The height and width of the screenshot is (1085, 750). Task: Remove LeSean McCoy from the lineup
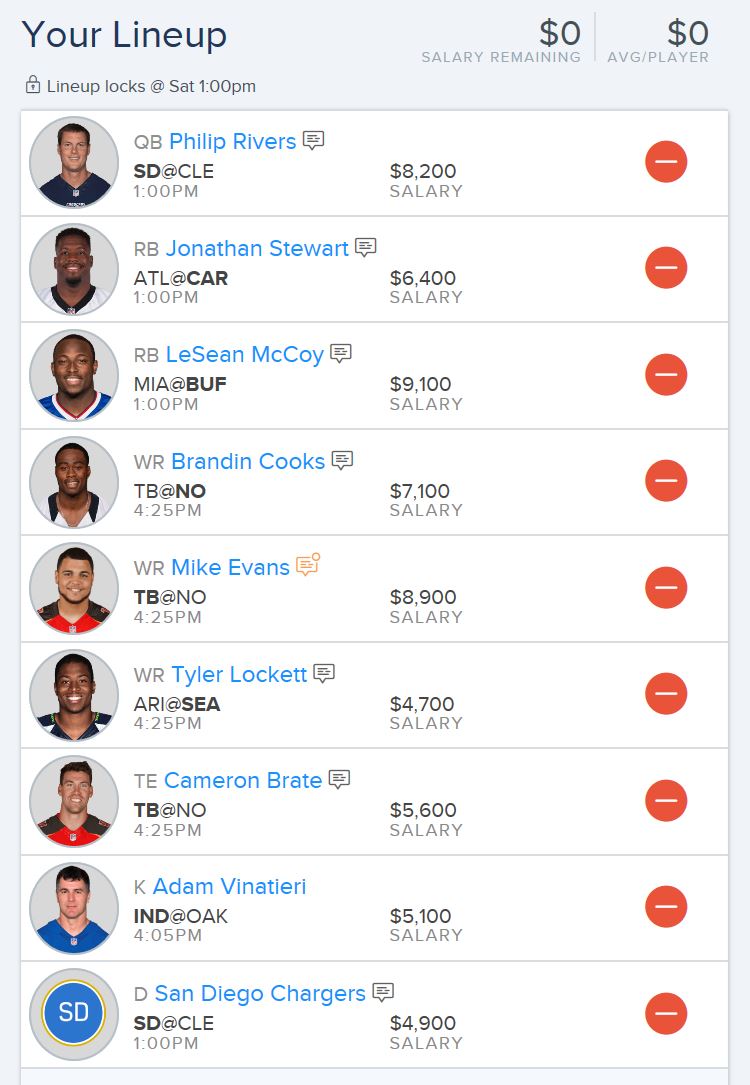click(666, 375)
